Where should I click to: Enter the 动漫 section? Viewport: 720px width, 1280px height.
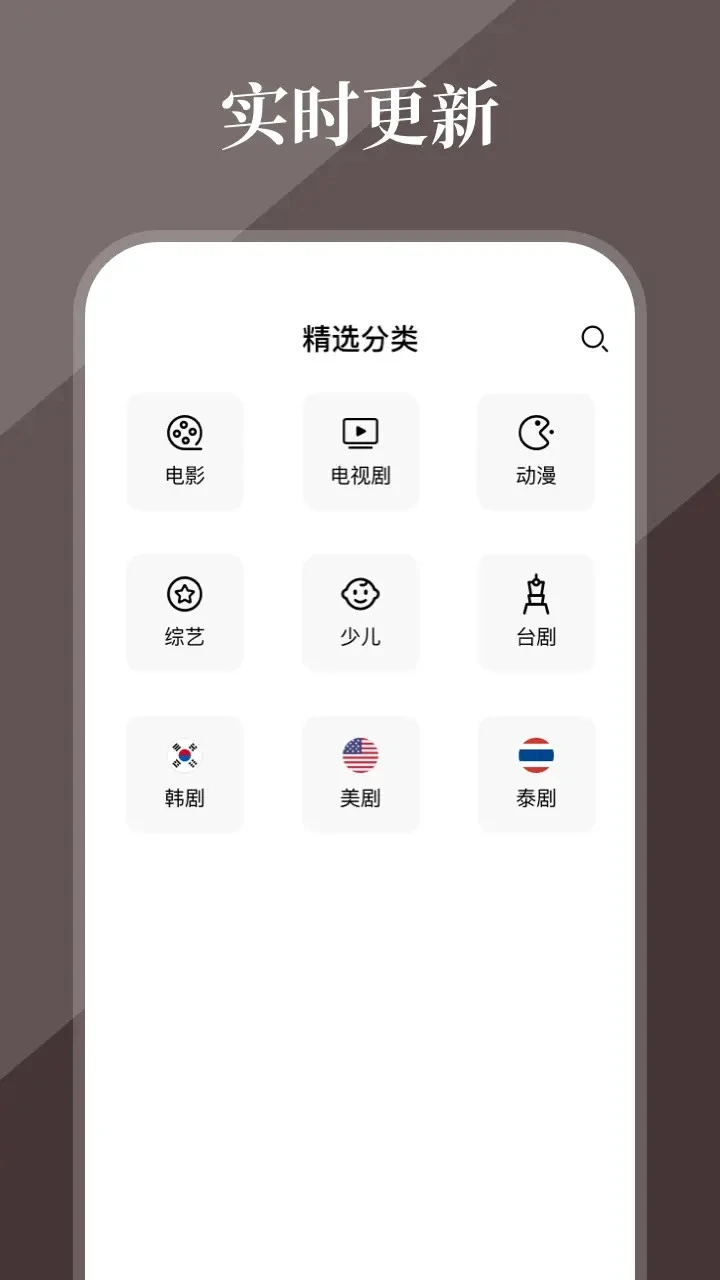tap(536, 452)
